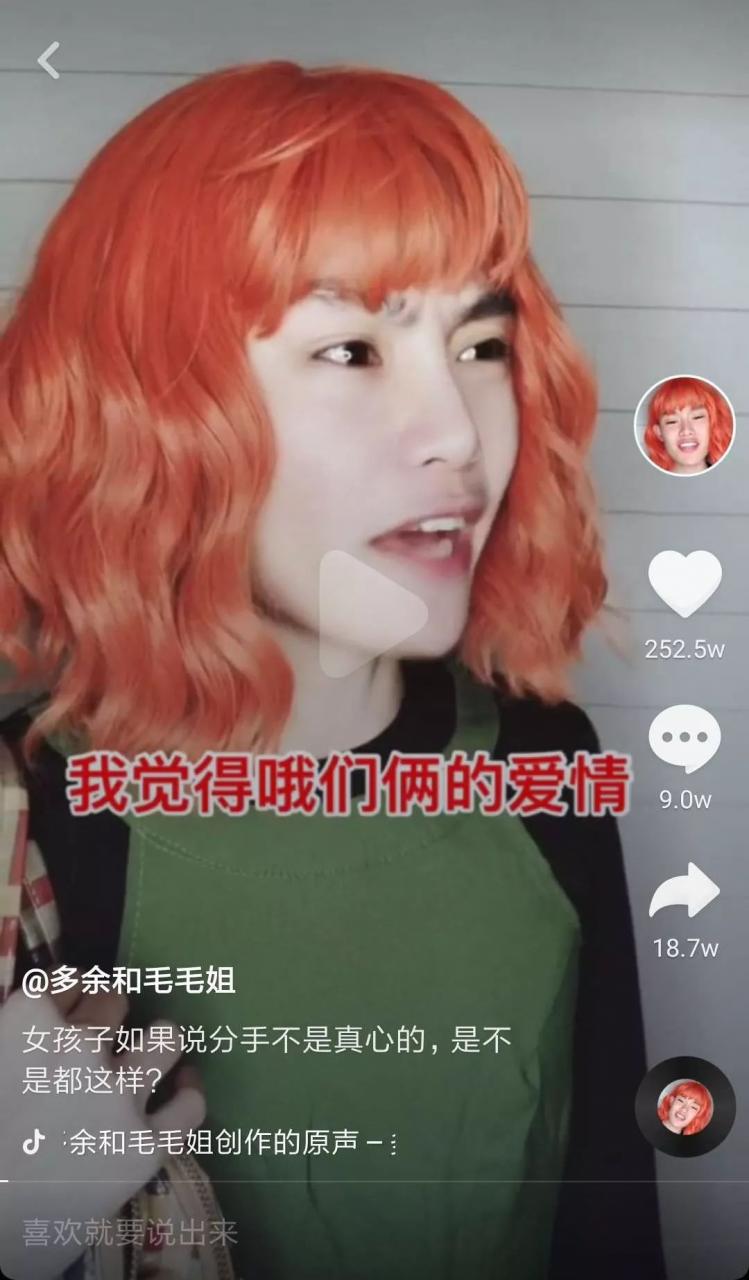Share this video with the arrow icon
Viewport: 749px width, 1280px height.
pos(684,891)
